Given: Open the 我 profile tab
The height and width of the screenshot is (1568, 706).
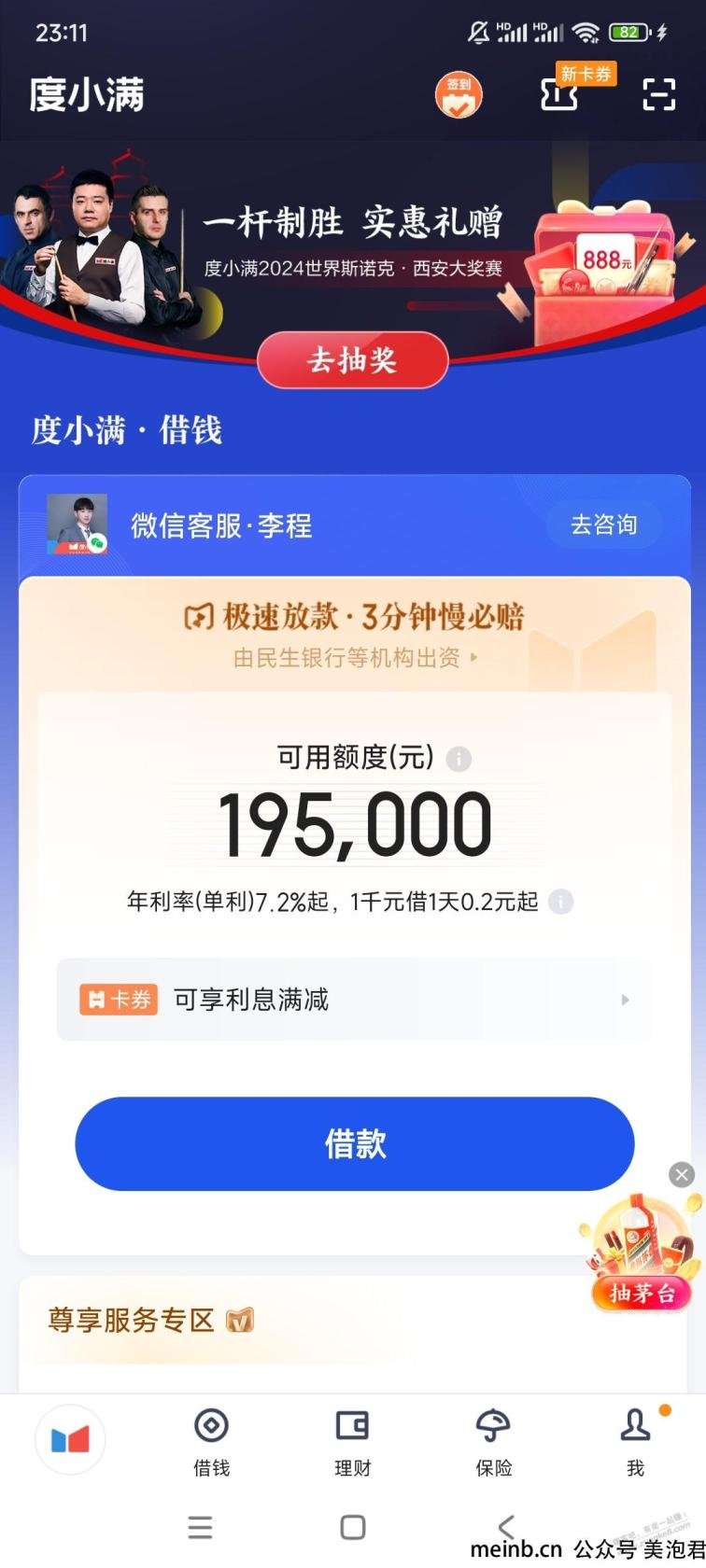Looking at the screenshot, I should tap(636, 1443).
